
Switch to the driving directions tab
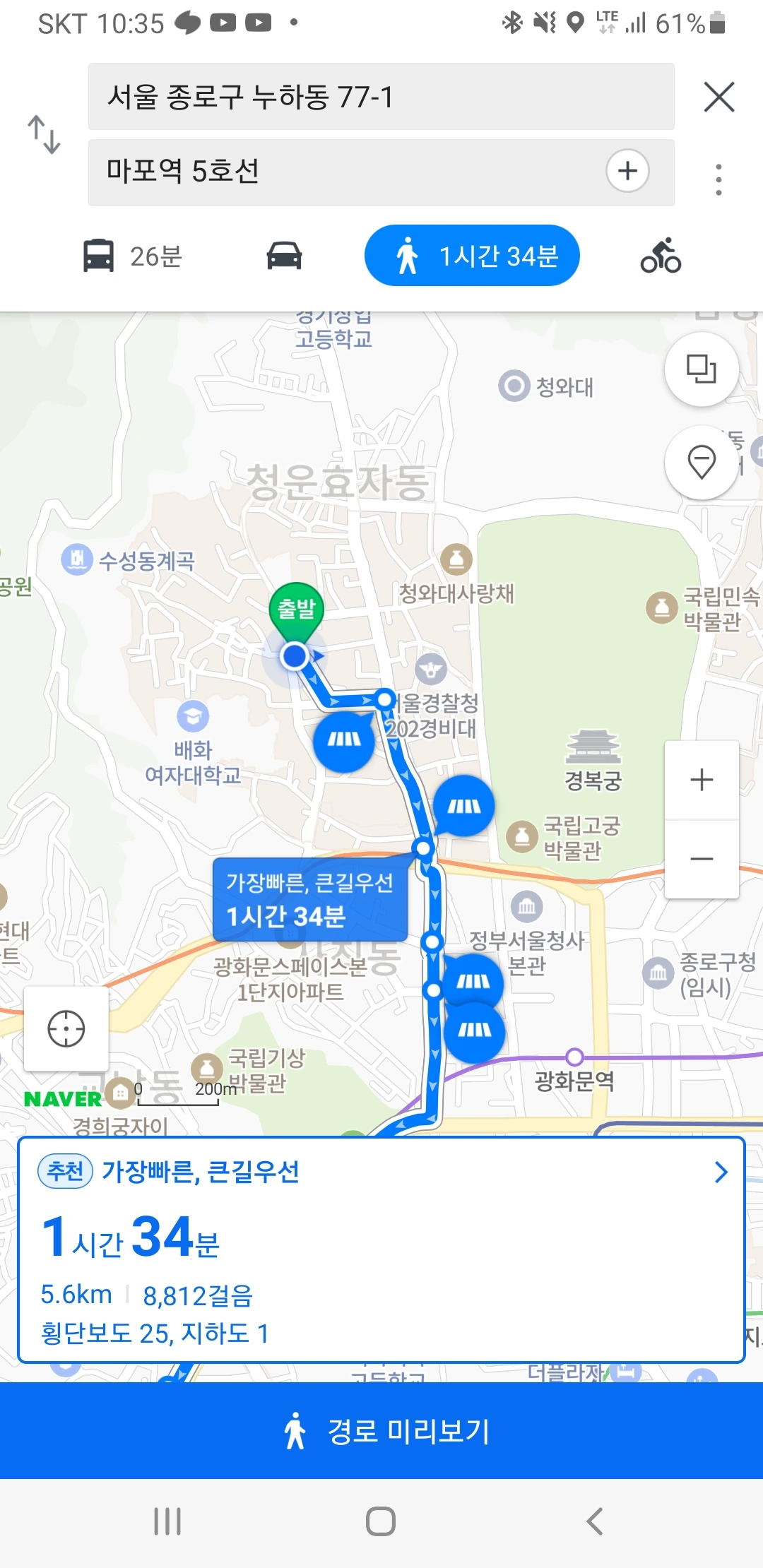284,256
